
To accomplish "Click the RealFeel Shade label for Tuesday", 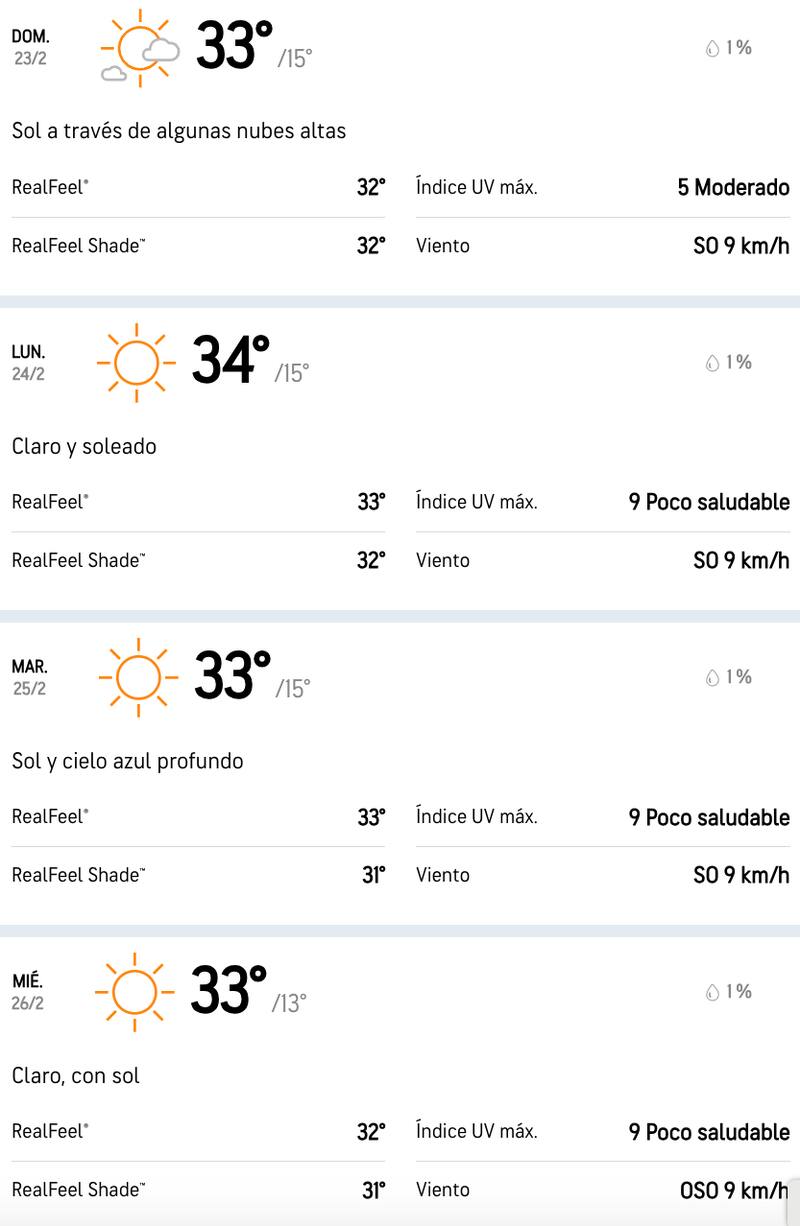I will (78, 874).
